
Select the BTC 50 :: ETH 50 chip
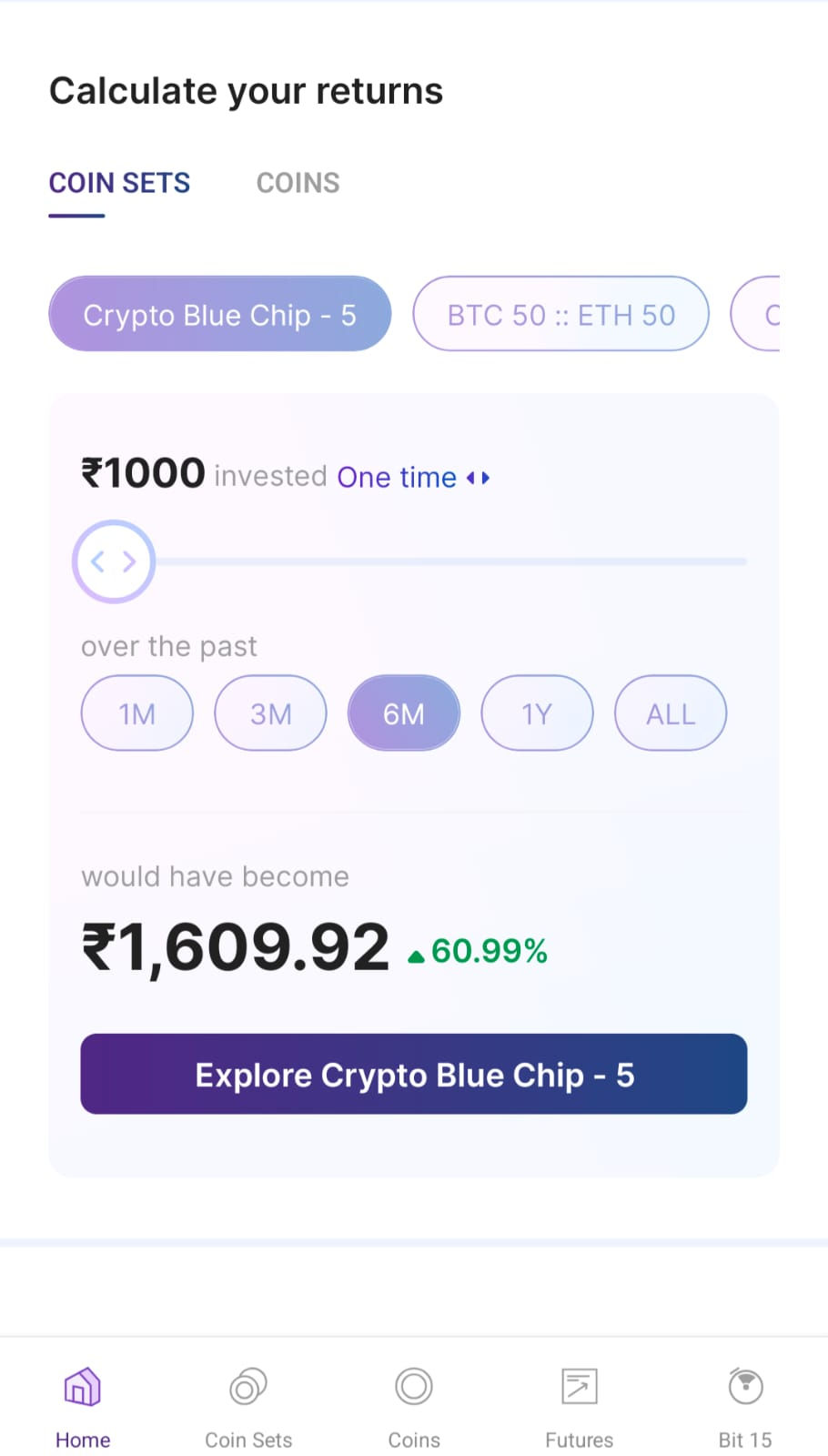point(560,315)
